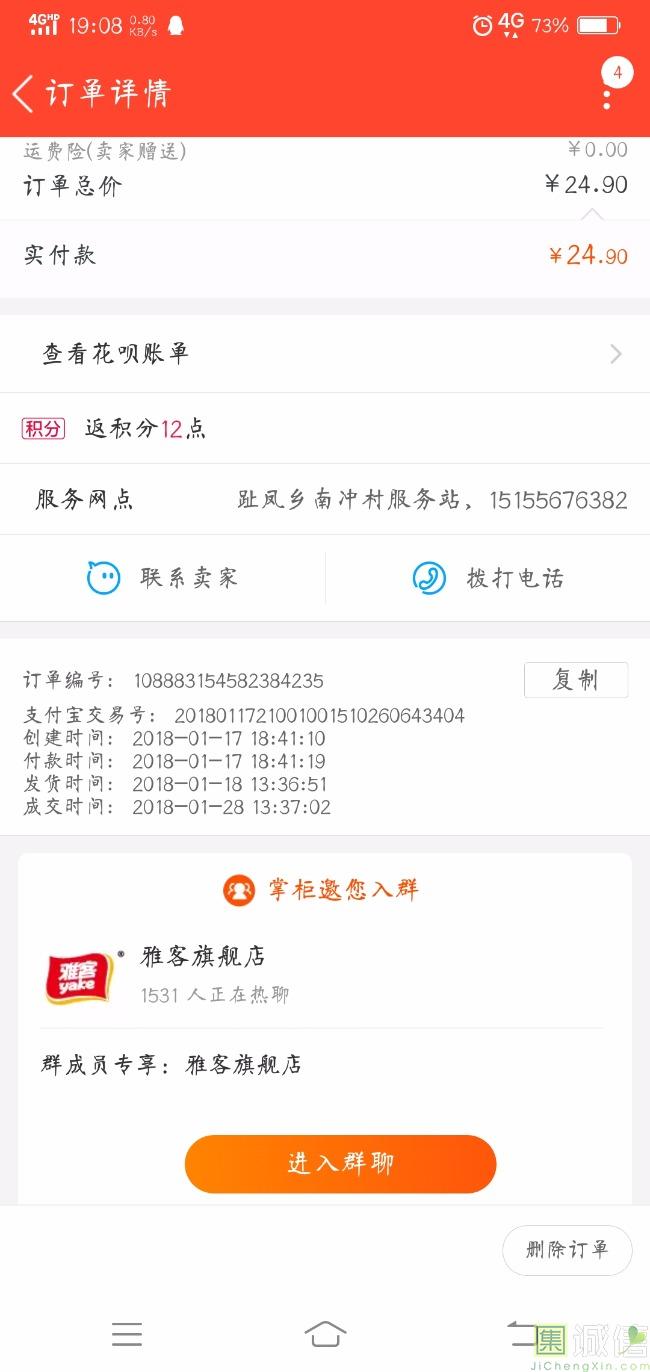Tap 联系卖家 to message seller
This screenshot has height=1372, width=650.
point(163,578)
